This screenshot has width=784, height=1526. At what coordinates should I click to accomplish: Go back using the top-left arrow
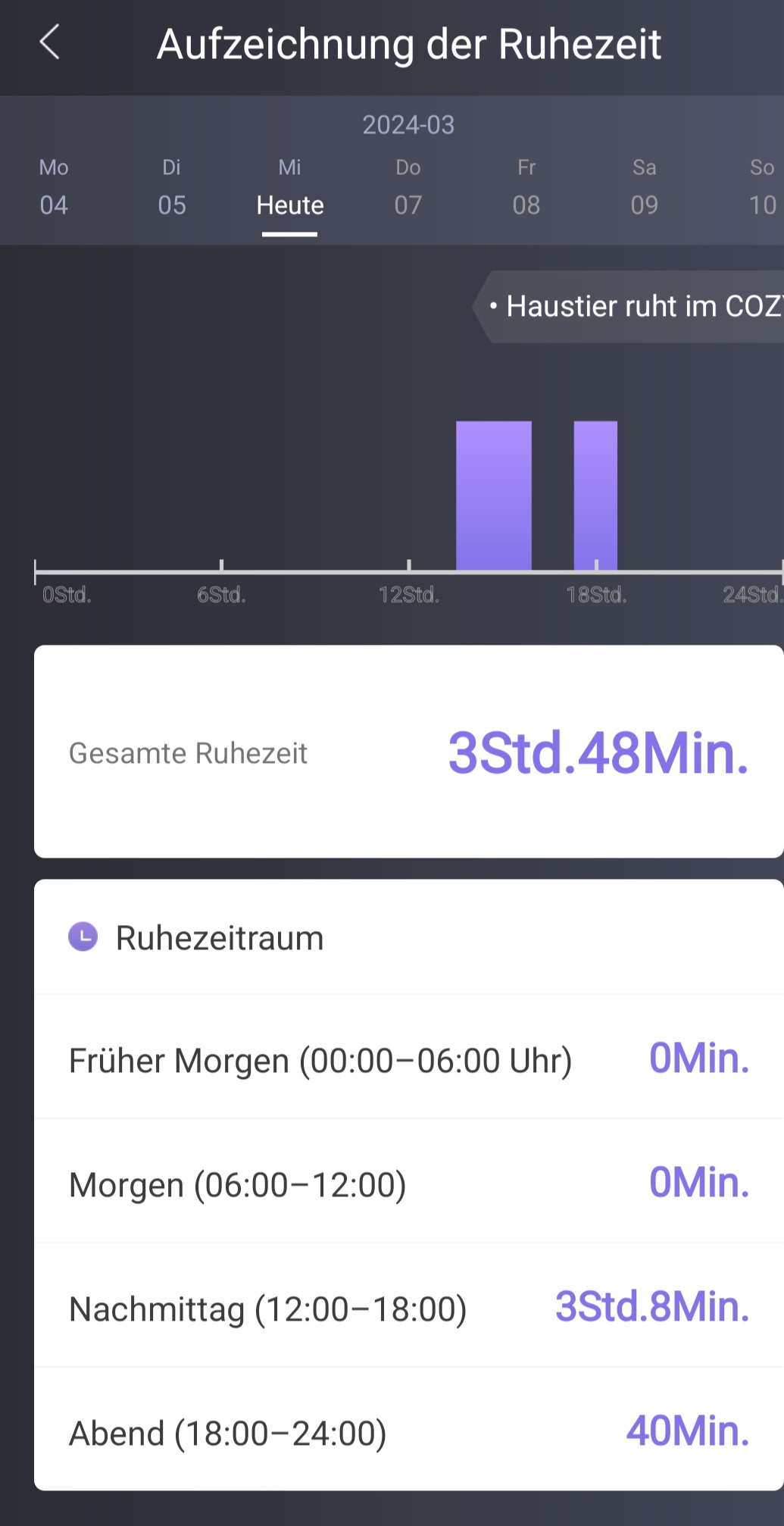[x=50, y=42]
